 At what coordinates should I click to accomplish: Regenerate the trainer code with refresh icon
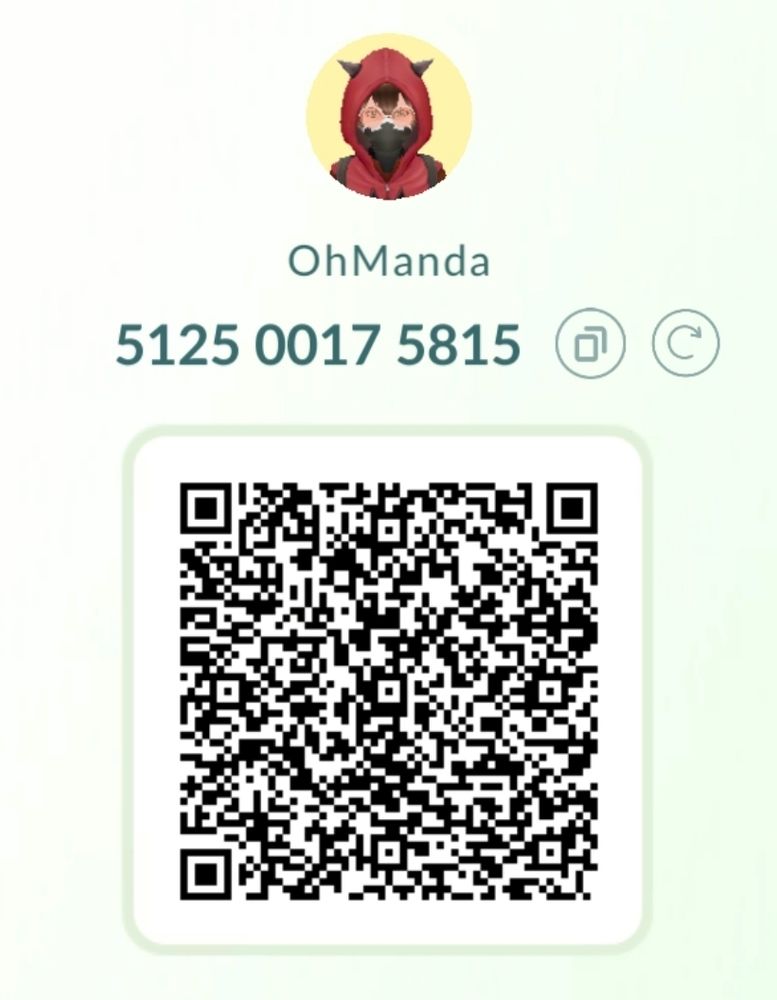(685, 345)
